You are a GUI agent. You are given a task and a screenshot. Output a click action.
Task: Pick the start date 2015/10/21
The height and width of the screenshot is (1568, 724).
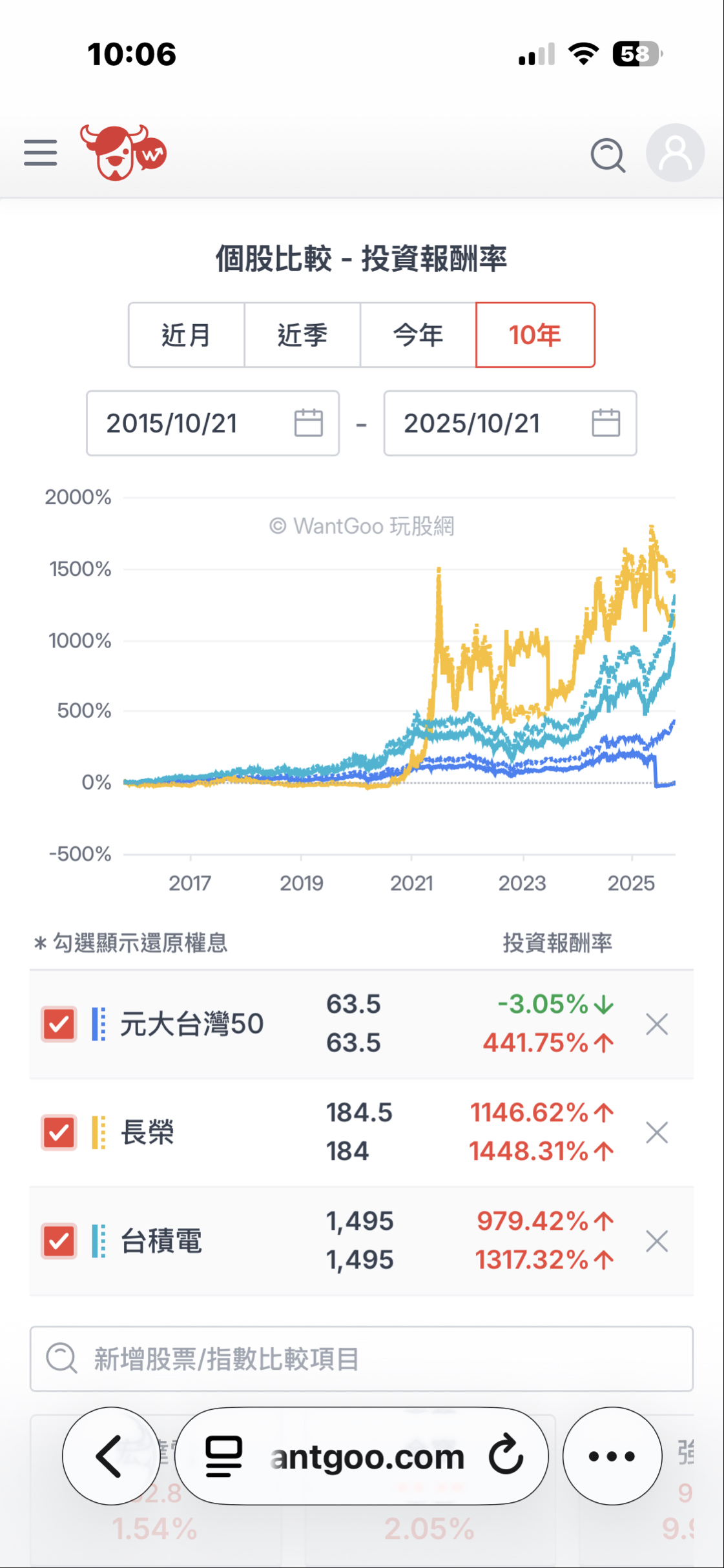(x=212, y=423)
